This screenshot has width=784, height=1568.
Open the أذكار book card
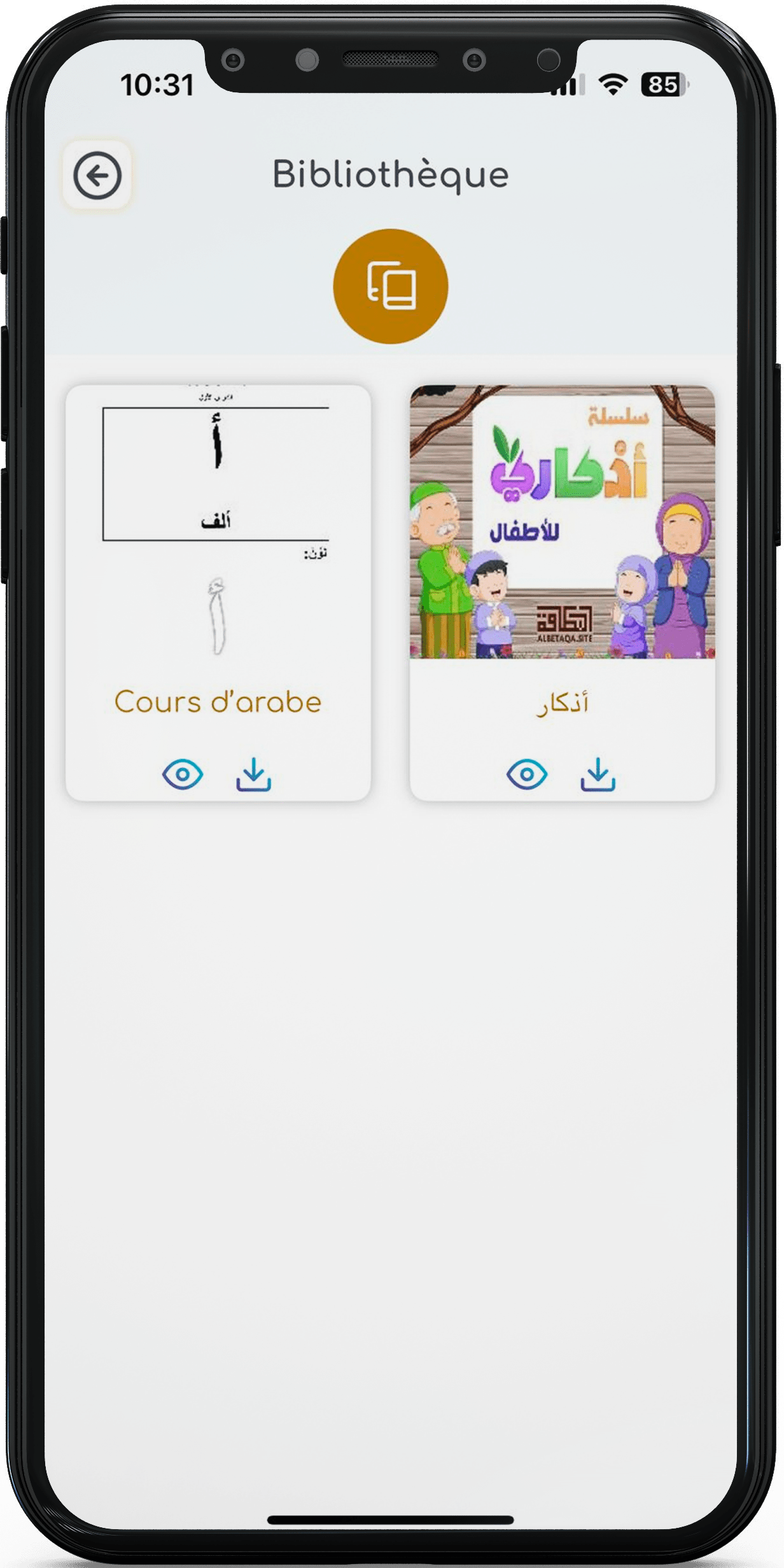point(562,535)
